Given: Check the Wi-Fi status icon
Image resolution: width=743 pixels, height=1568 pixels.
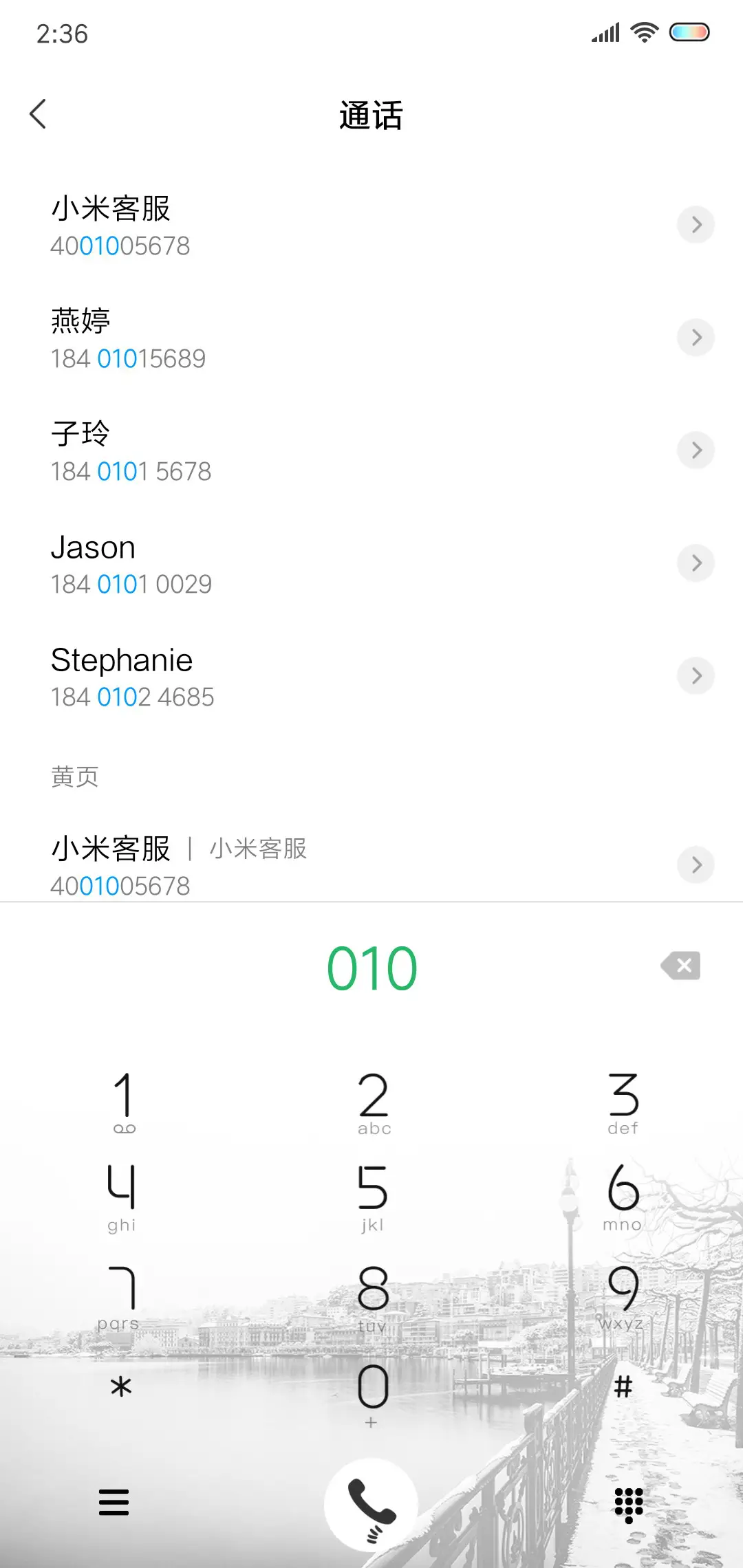Looking at the screenshot, I should pyautogui.click(x=644, y=32).
